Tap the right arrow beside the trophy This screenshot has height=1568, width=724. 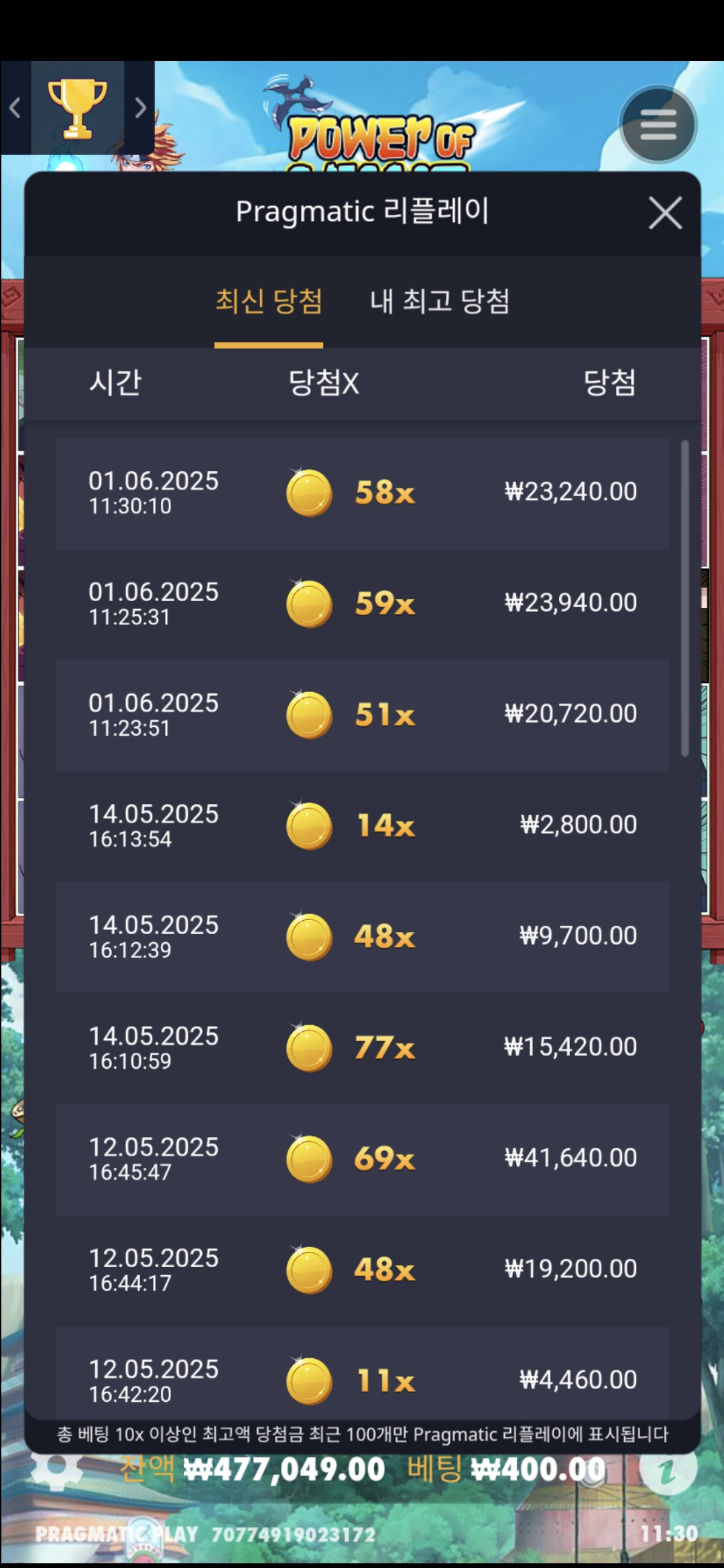[x=140, y=107]
